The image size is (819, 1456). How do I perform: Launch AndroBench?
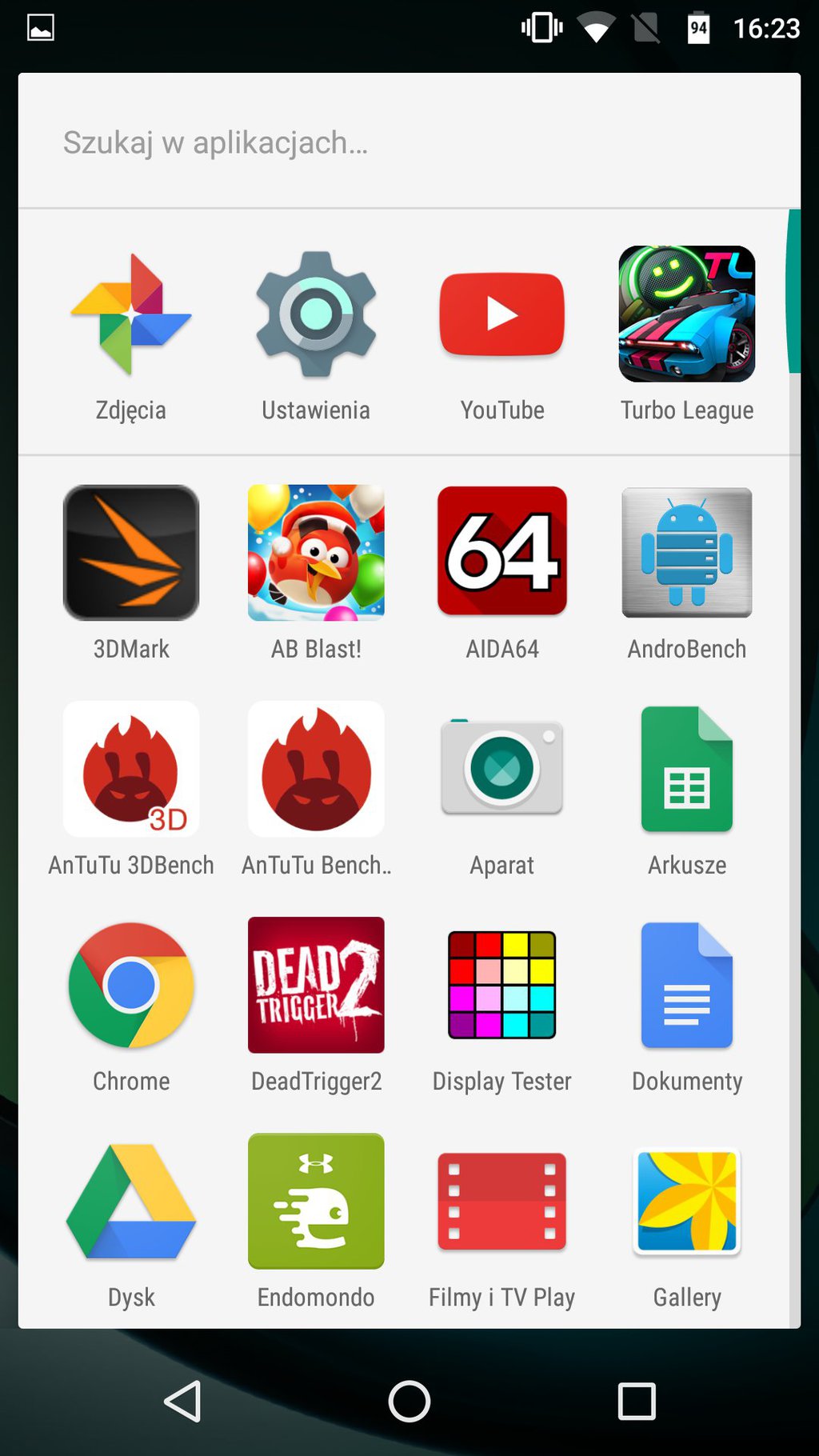(x=686, y=553)
